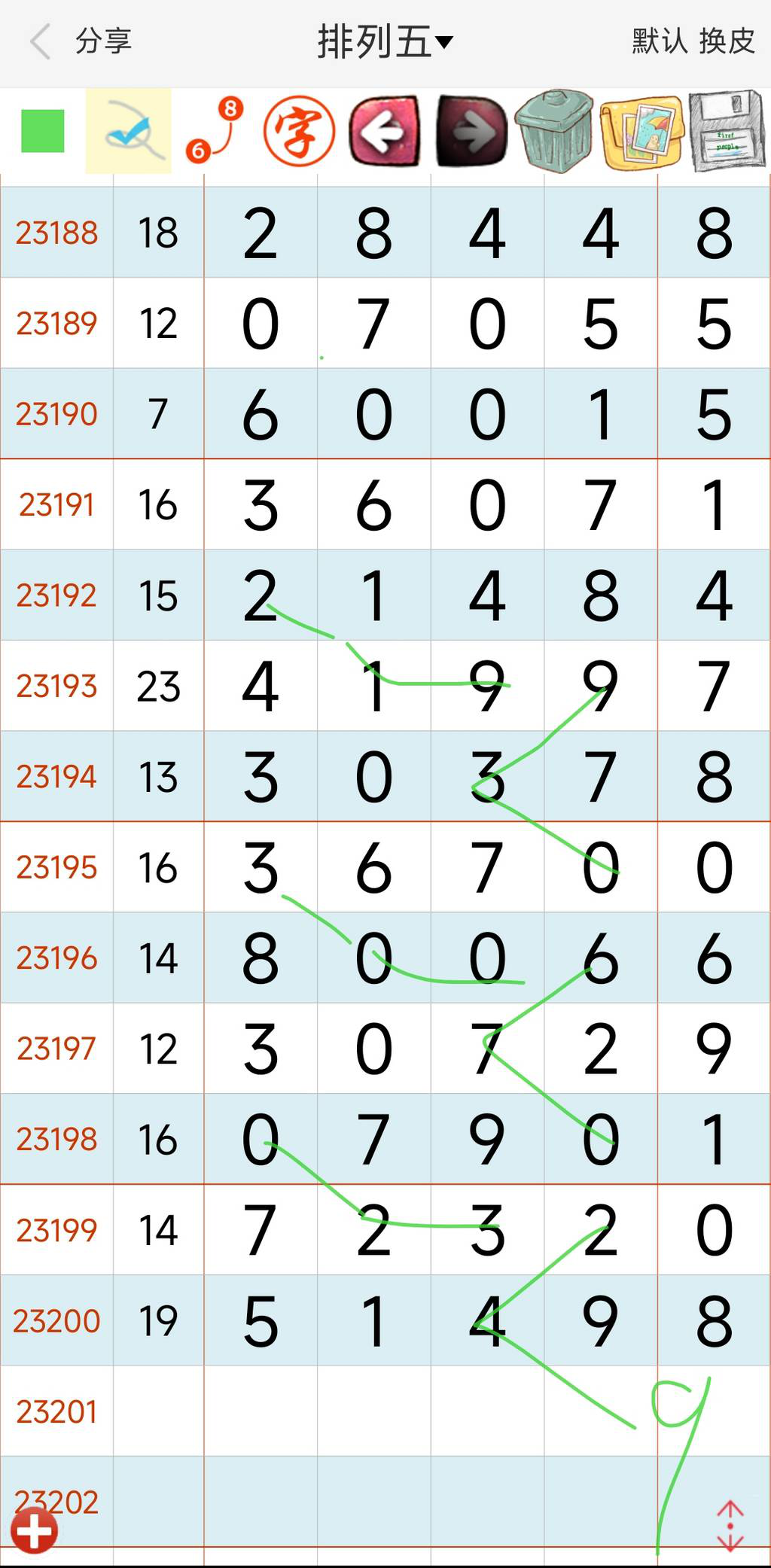Tap the 分享 share button
Image resolution: width=771 pixels, height=1568 pixels.
[104, 41]
